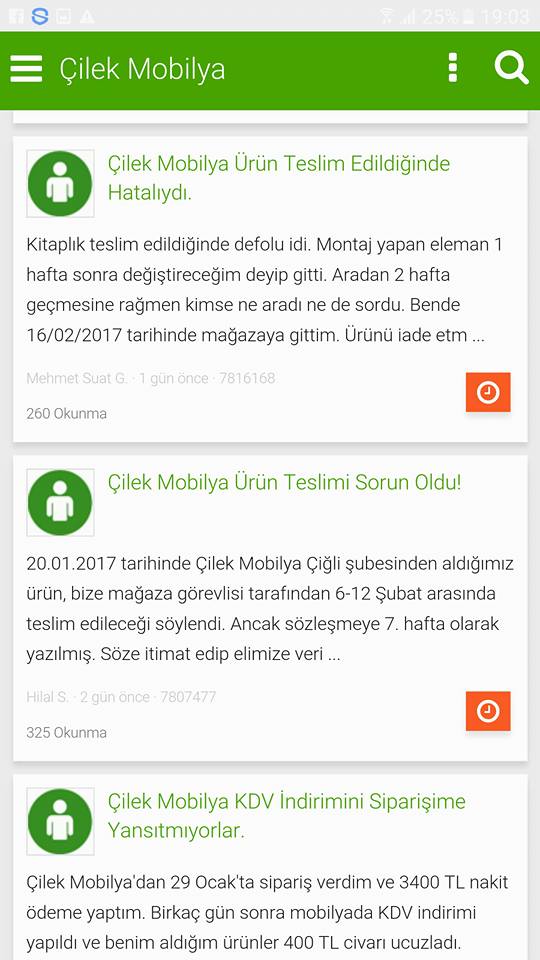Screen dimensions: 540x960
Task: Open the three-dot overflow menu
Action: point(452,67)
